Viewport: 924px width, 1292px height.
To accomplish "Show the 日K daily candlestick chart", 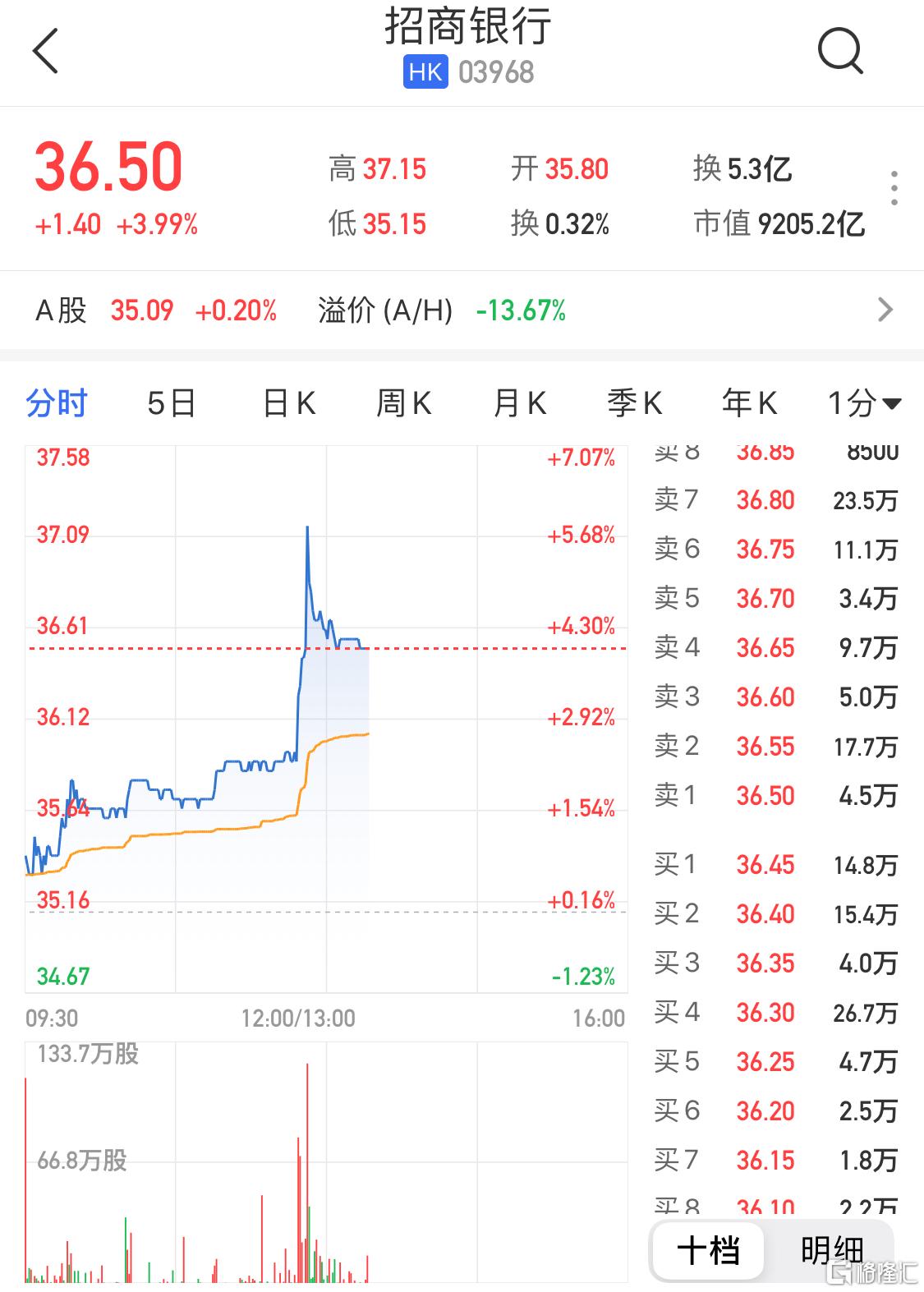I will click(x=288, y=403).
